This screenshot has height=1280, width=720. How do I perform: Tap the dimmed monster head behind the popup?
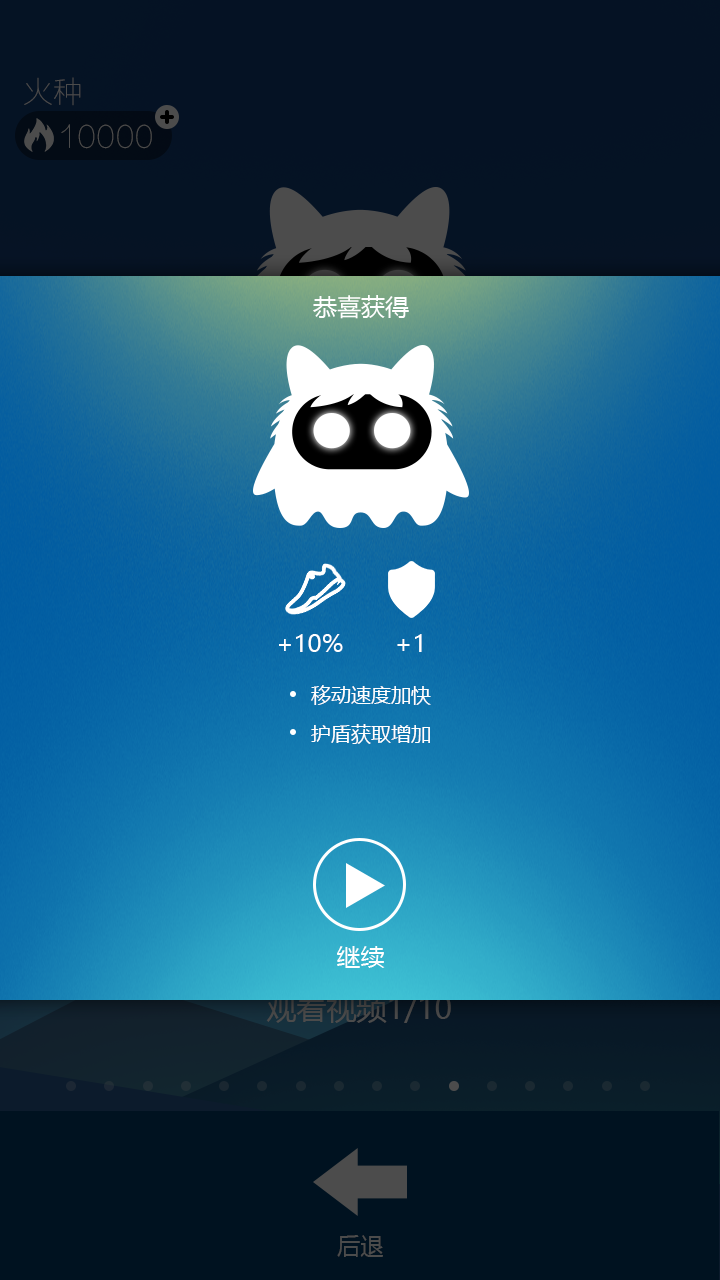click(360, 230)
